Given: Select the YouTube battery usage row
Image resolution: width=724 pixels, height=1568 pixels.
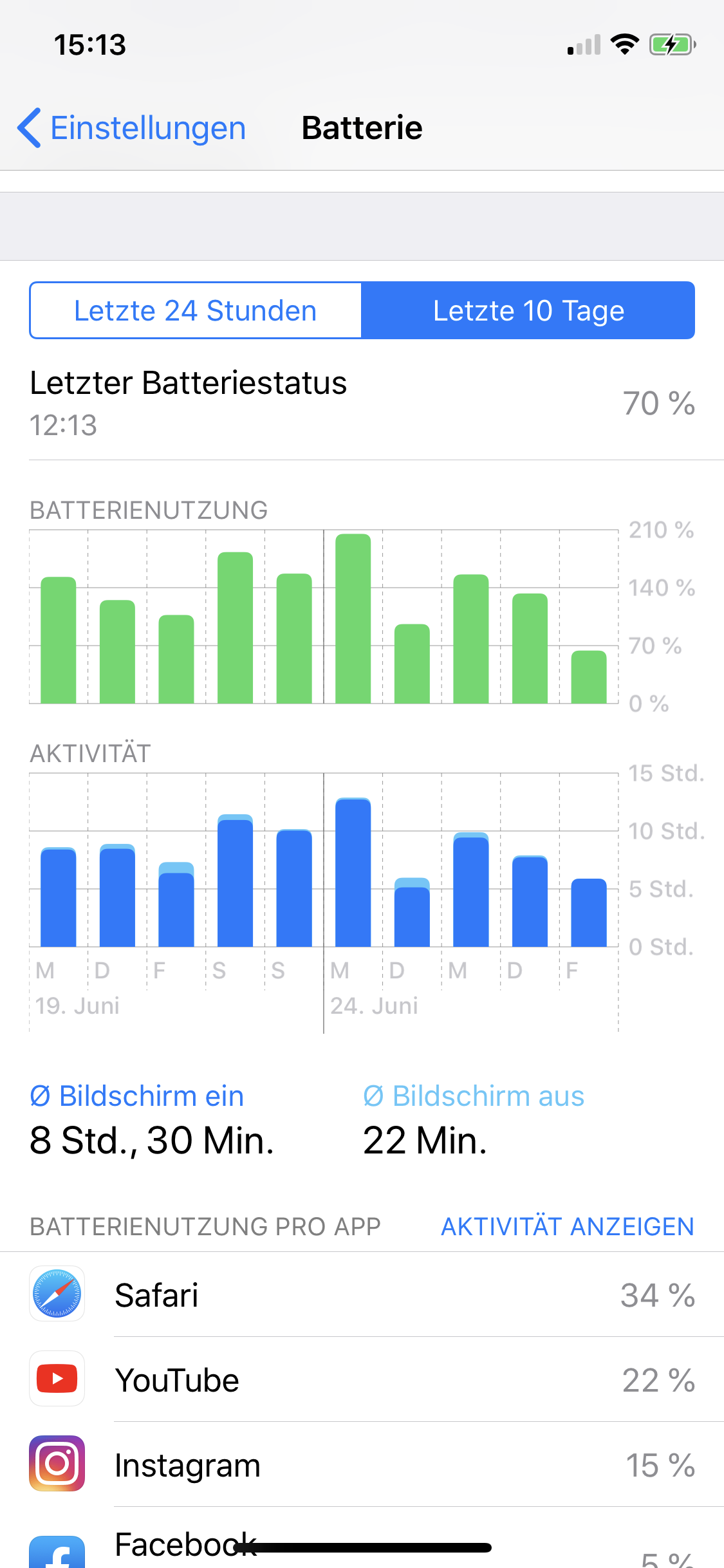Looking at the screenshot, I should (x=362, y=1380).
